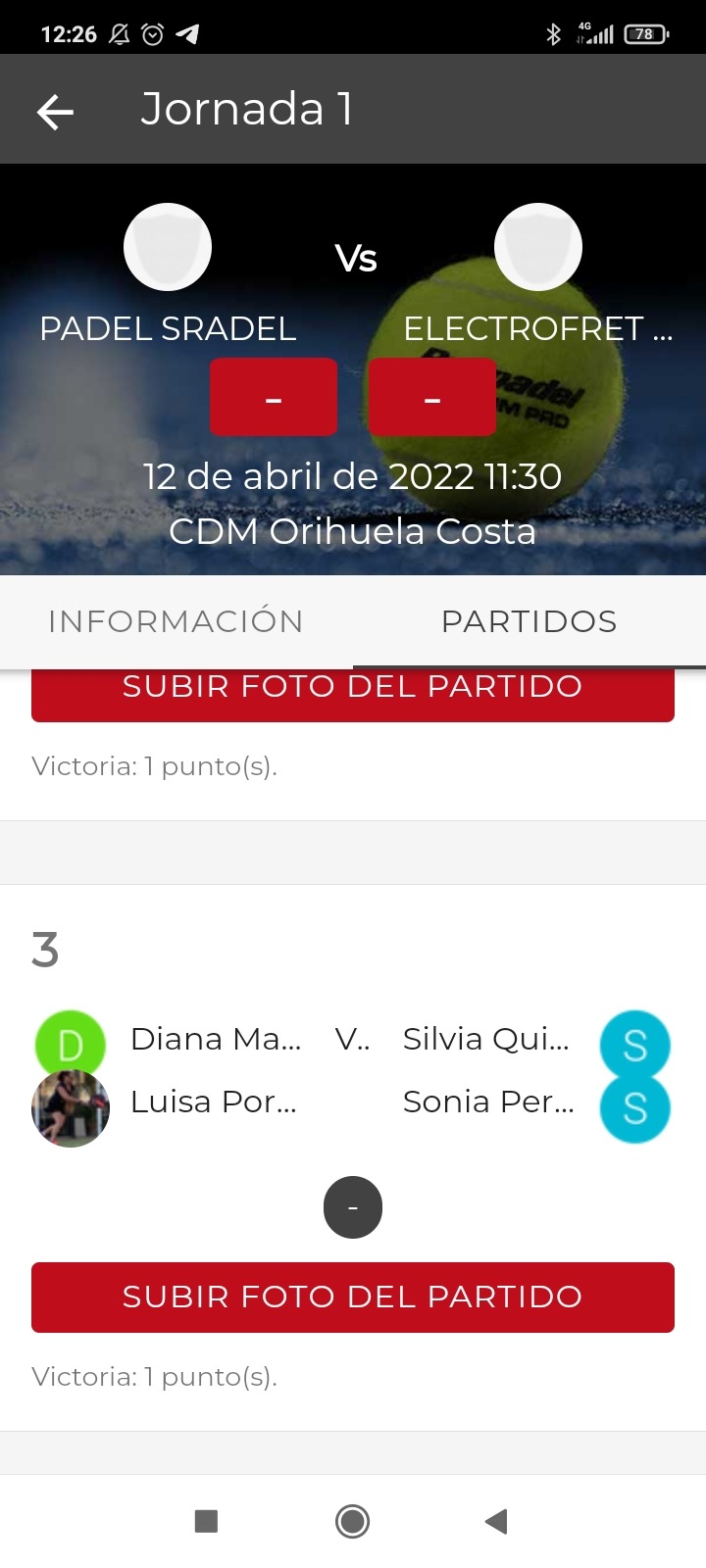
Task: Go back using the header arrow
Action: point(55,112)
